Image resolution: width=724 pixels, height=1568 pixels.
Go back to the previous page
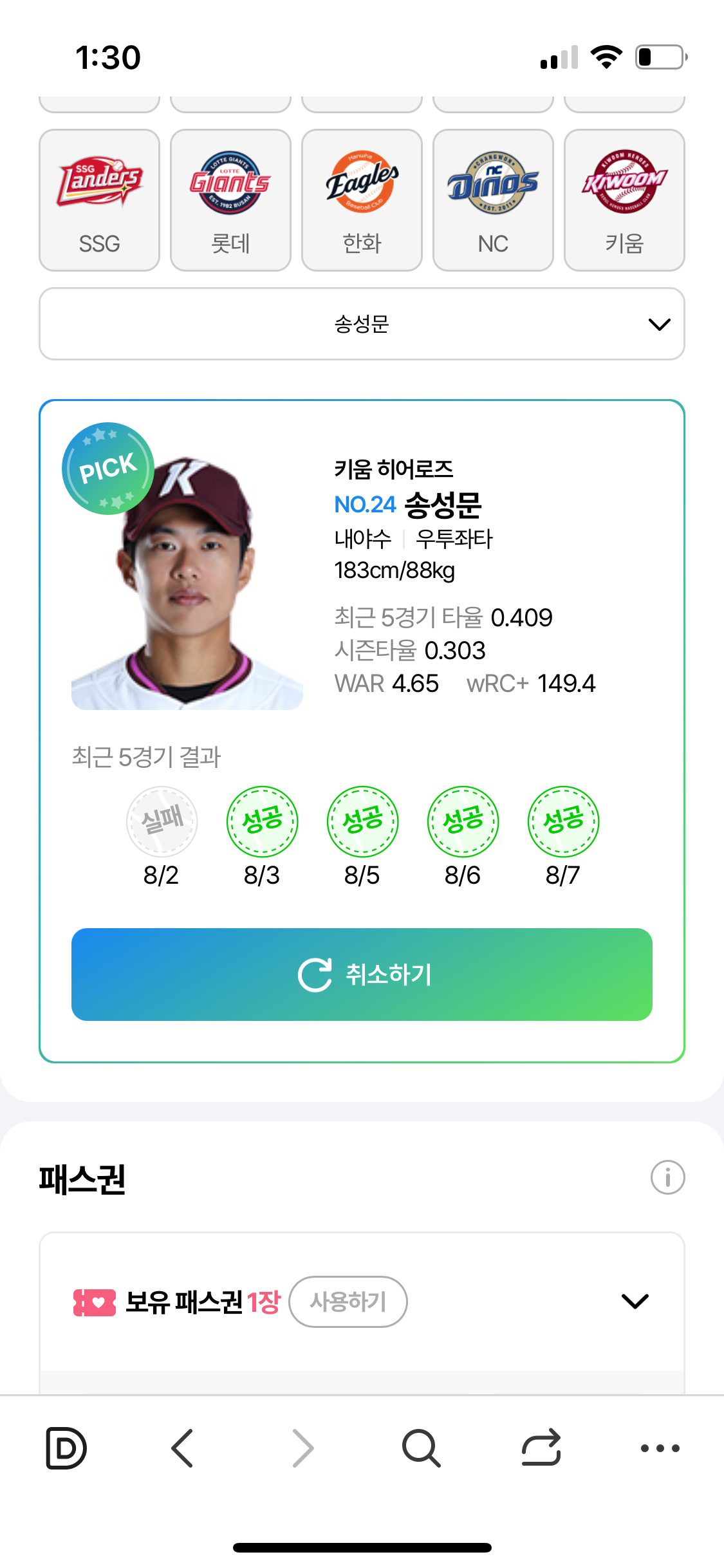(x=183, y=1448)
